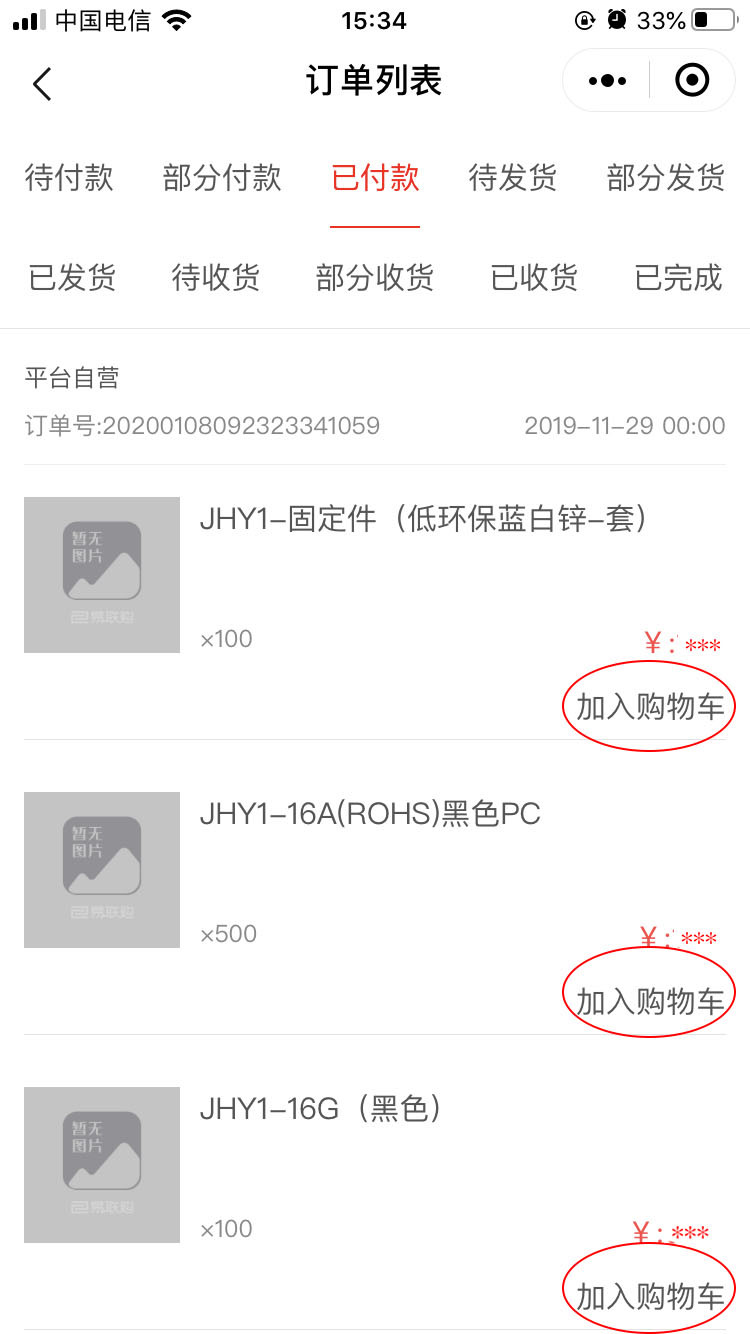Tap the 已付款 tab
Image resolution: width=750 pixels, height=1334 pixels.
click(375, 178)
